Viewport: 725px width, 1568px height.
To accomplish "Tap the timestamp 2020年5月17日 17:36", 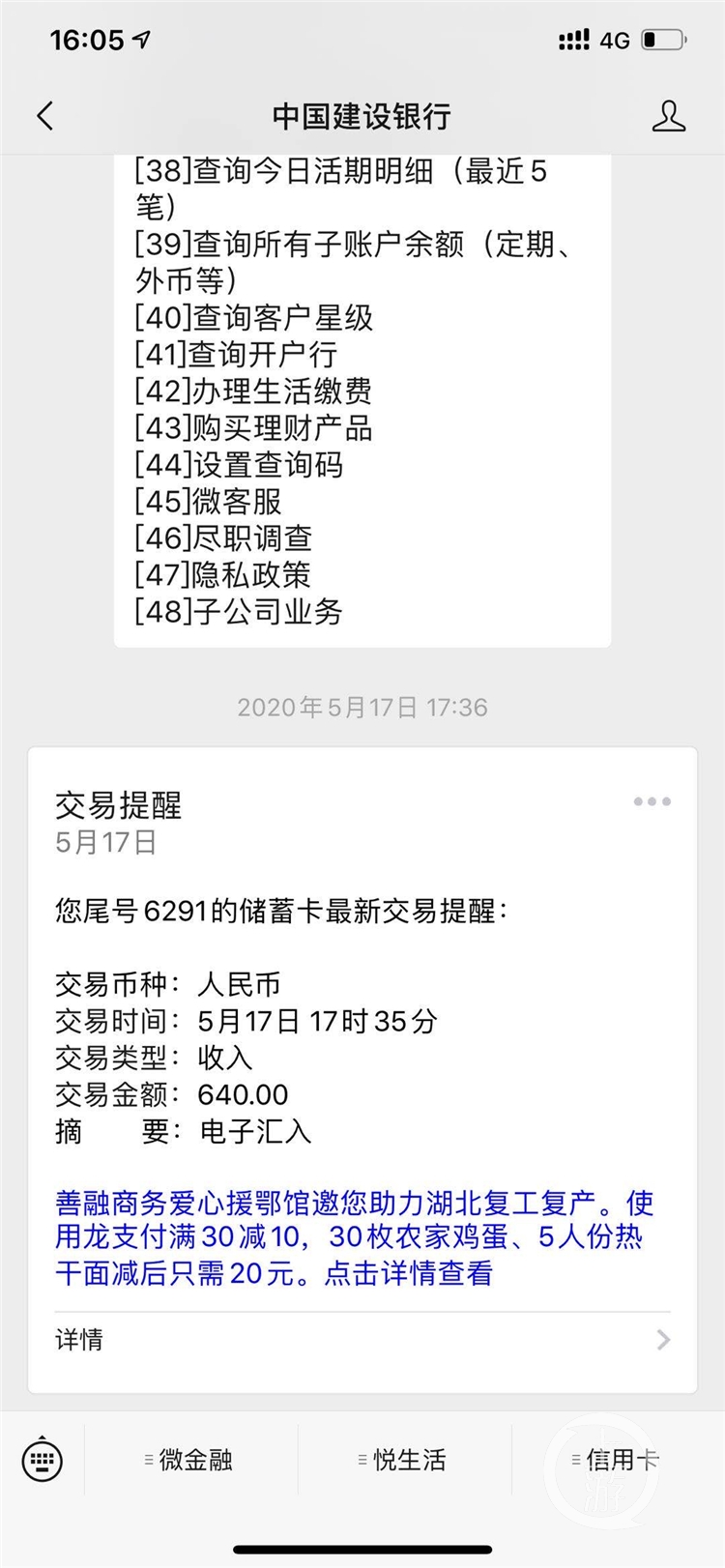I will pos(362,707).
